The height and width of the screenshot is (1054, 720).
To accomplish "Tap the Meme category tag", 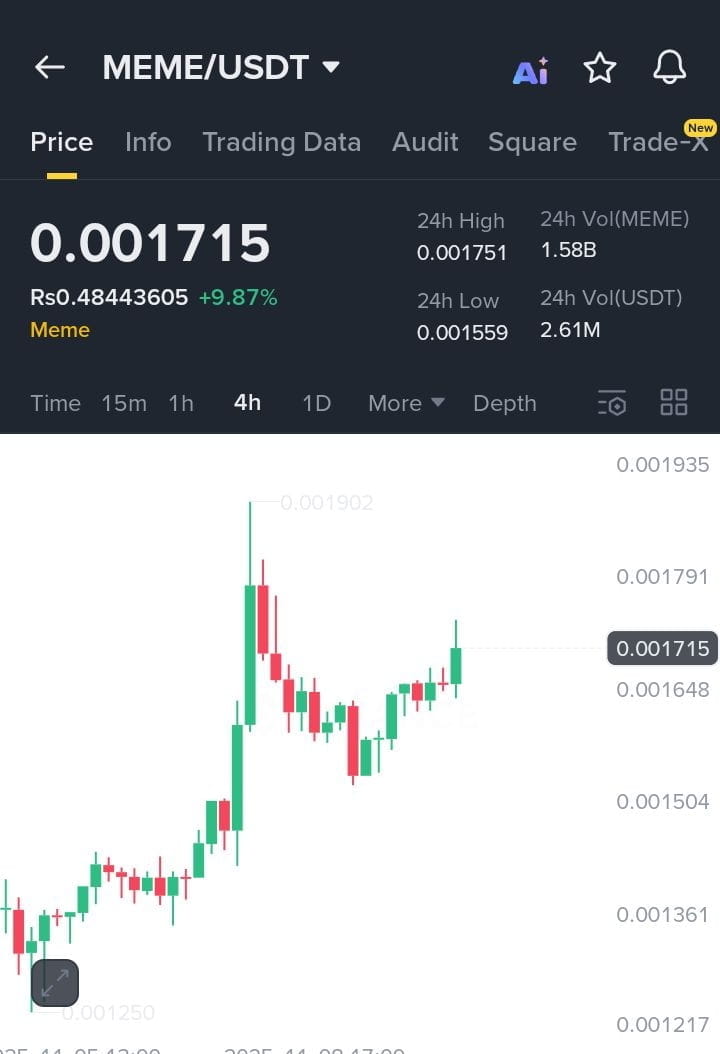I will pos(60,330).
